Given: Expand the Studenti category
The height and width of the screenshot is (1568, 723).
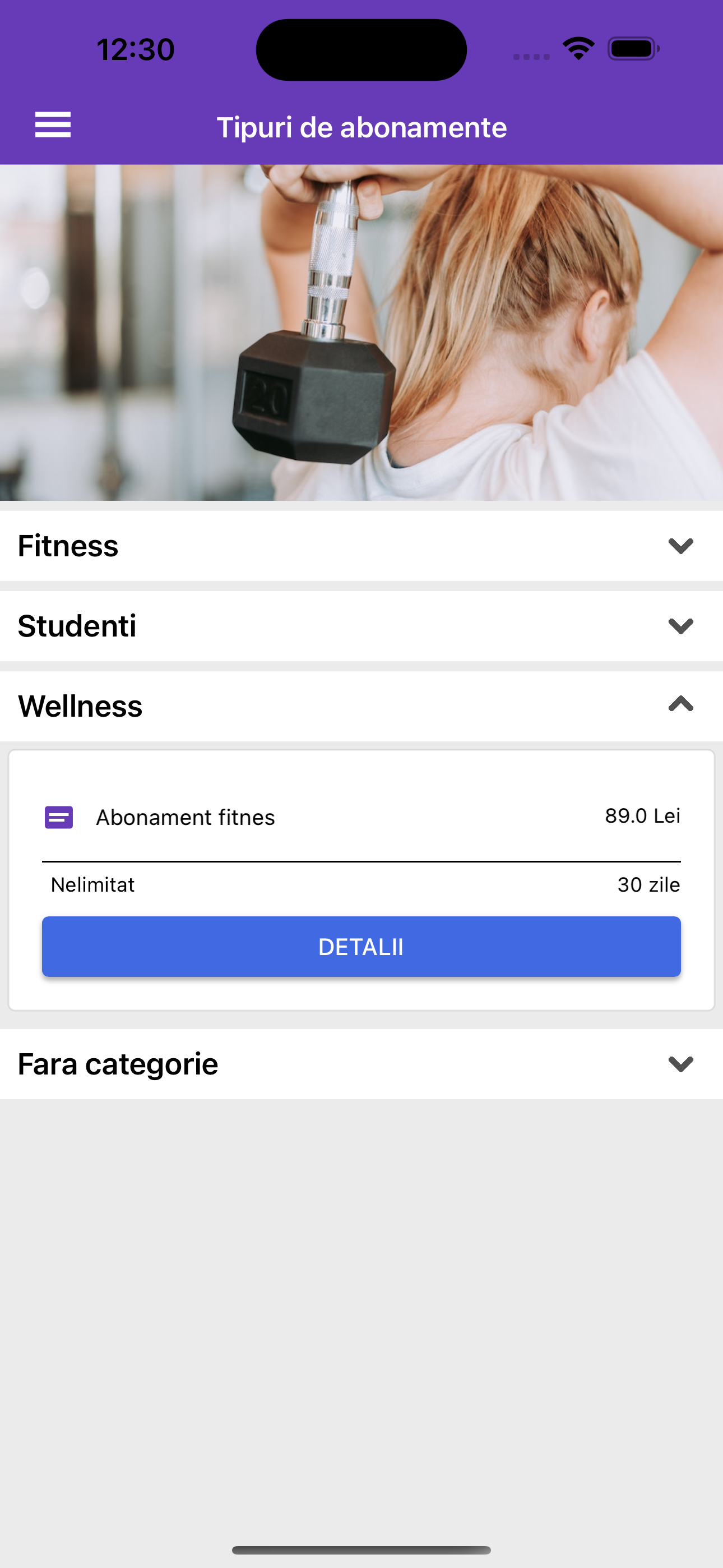Looking at the screenshot, I should [680, 626].
